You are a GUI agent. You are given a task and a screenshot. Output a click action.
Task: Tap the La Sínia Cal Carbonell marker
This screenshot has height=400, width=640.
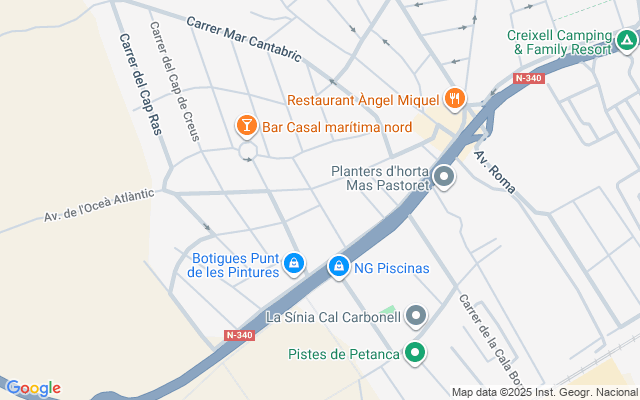pyautogui.click(x=417, y=317)
